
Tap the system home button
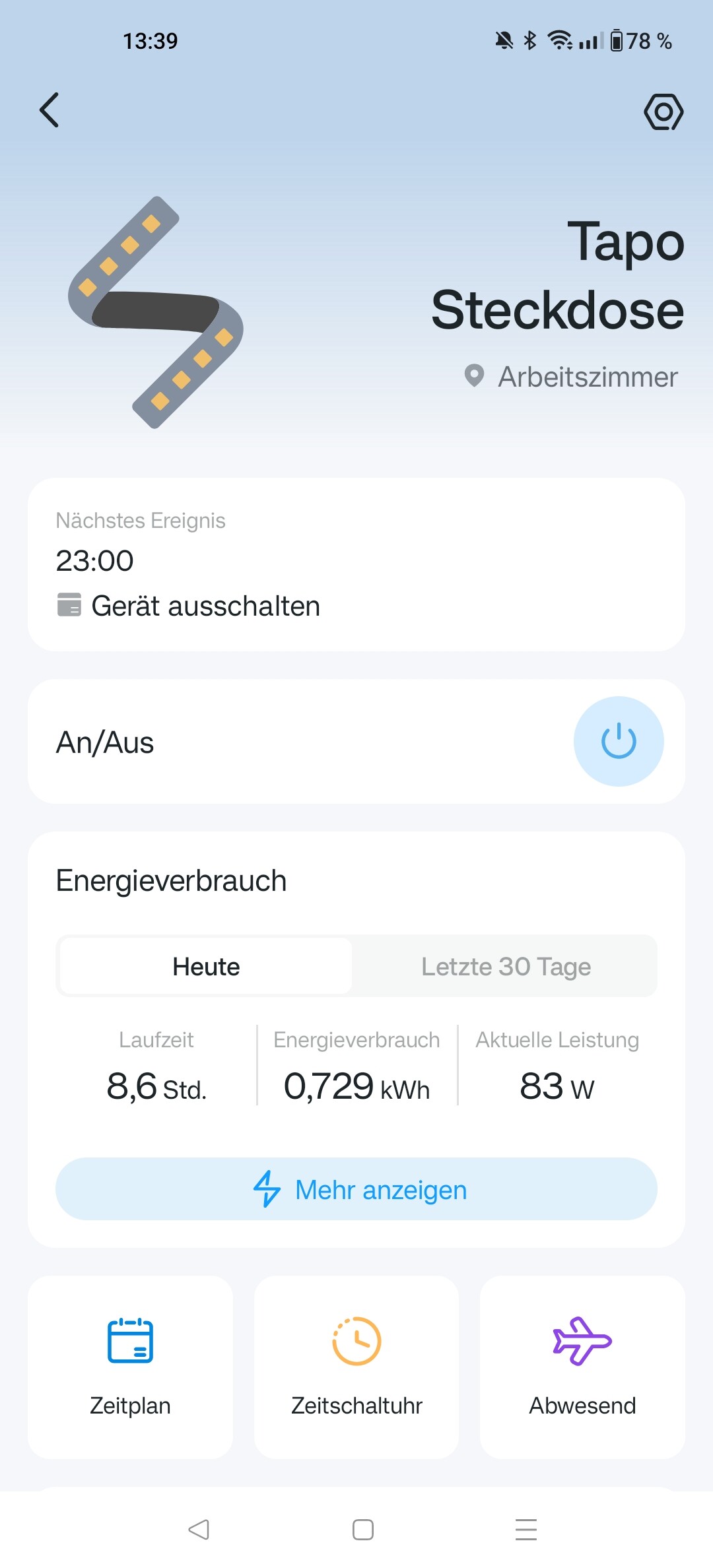362,1529
